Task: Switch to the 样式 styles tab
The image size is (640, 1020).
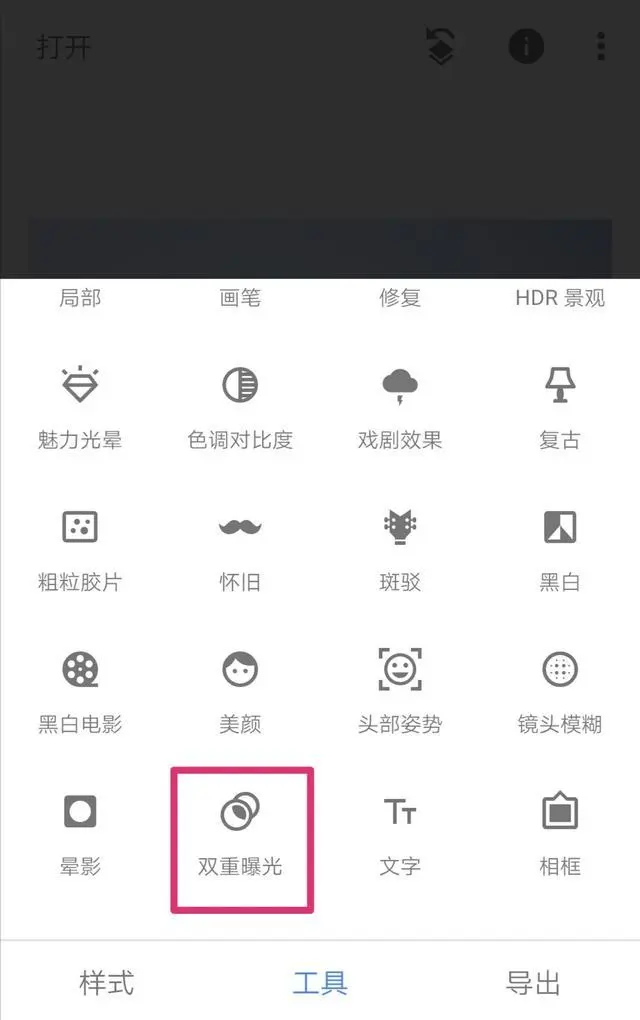Action: 107,982
